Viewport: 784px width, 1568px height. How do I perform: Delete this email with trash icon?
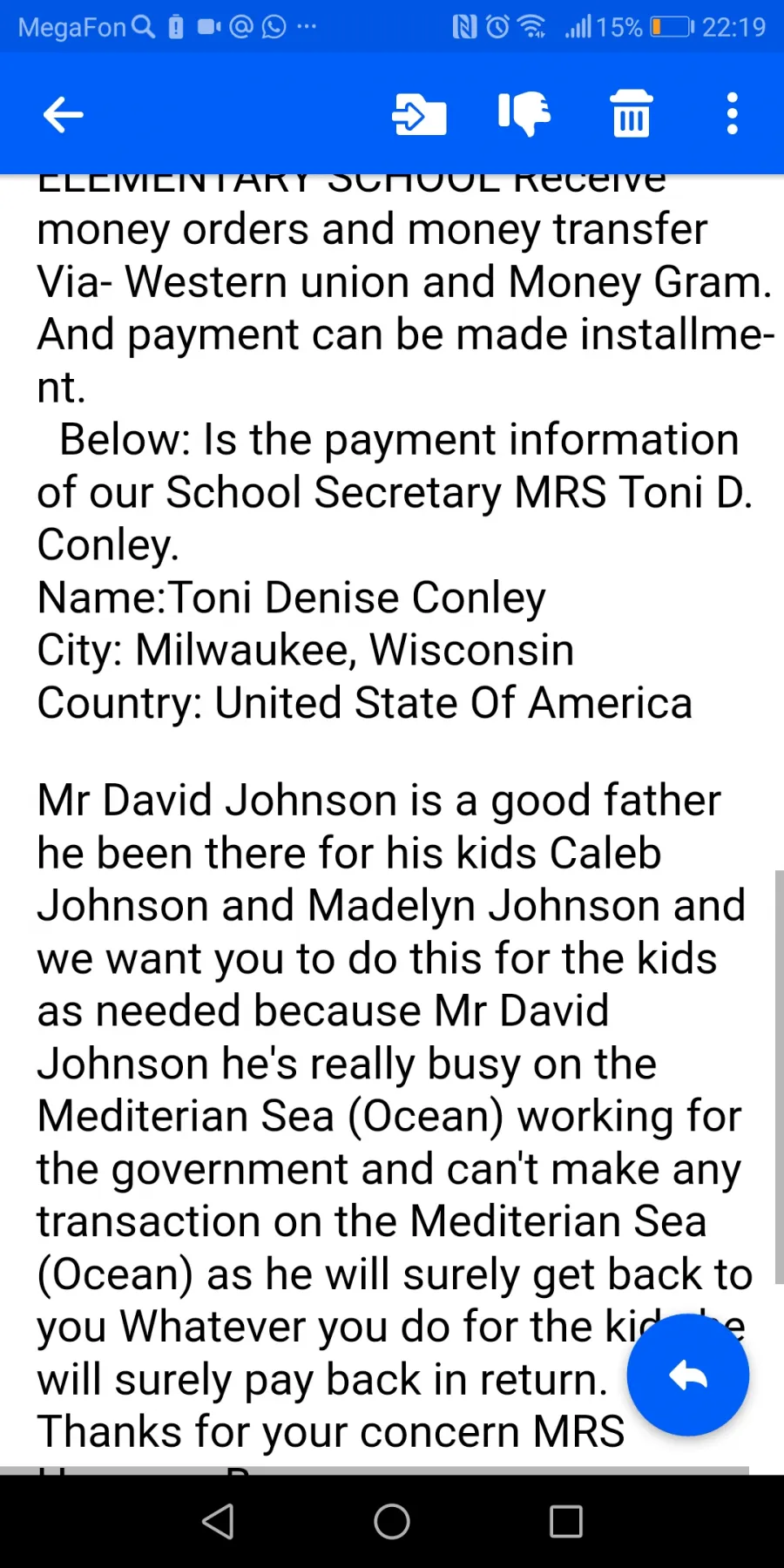pyautogui.click(x=631, y=114)
